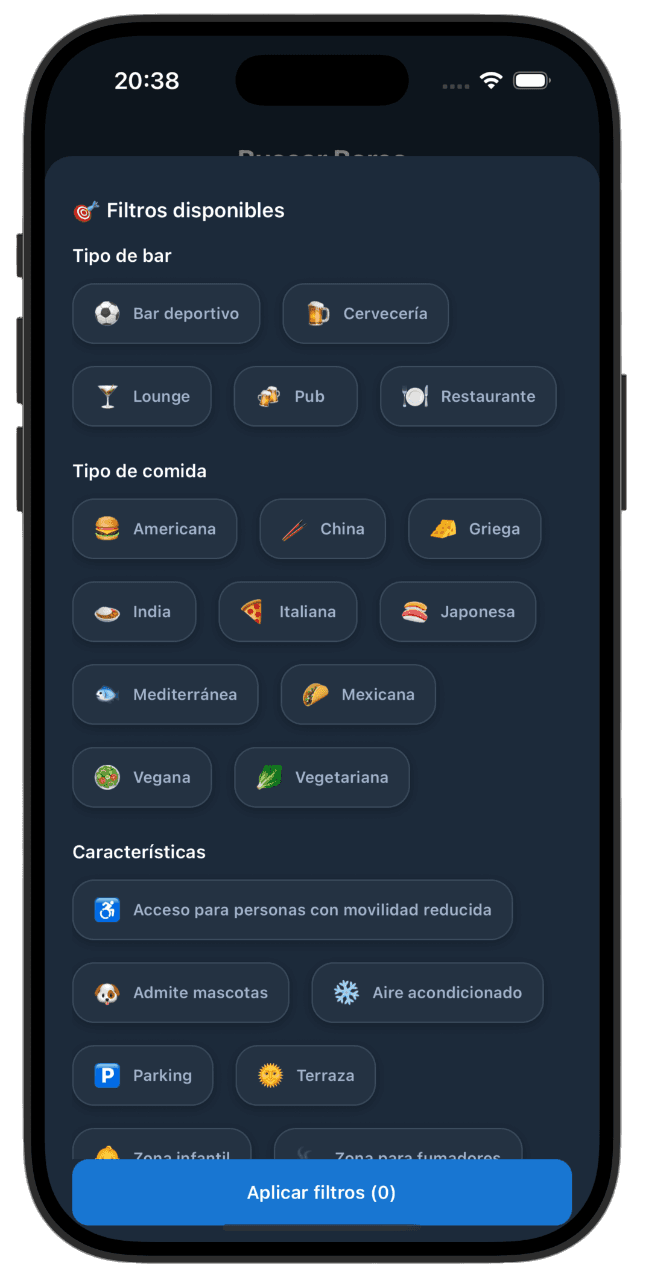Pick Americana food type

pyautogui.click(x=155, y=529)
